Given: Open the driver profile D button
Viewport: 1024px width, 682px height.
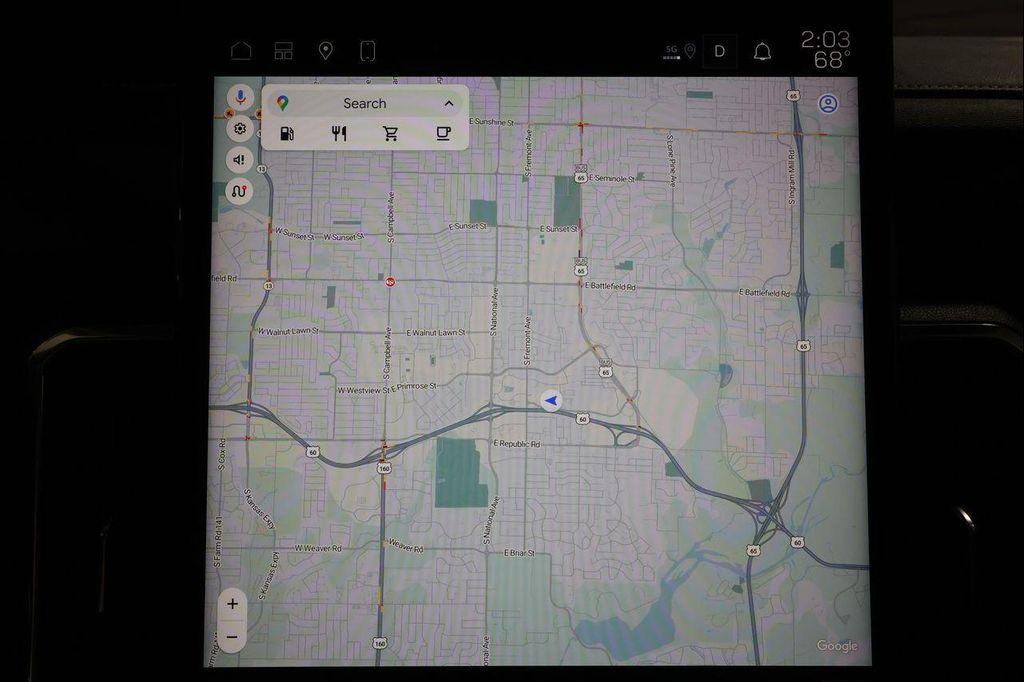Looking at the screenshot, I should [x=719, y=51].
